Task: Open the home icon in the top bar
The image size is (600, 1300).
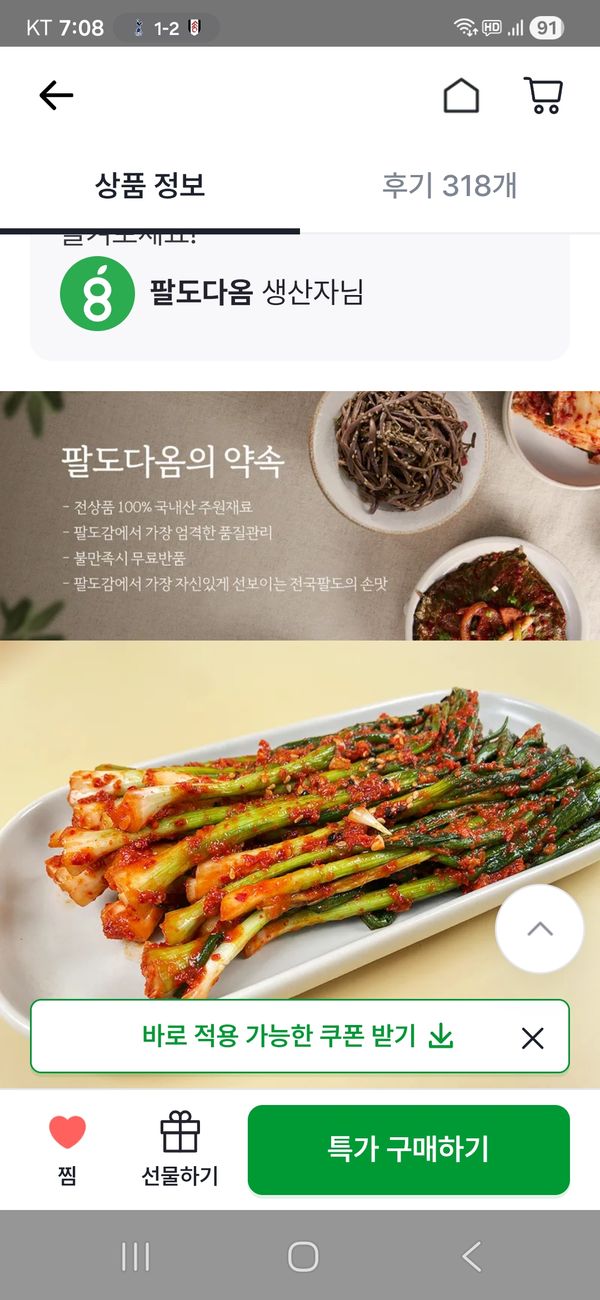Action: pos(461,96)
